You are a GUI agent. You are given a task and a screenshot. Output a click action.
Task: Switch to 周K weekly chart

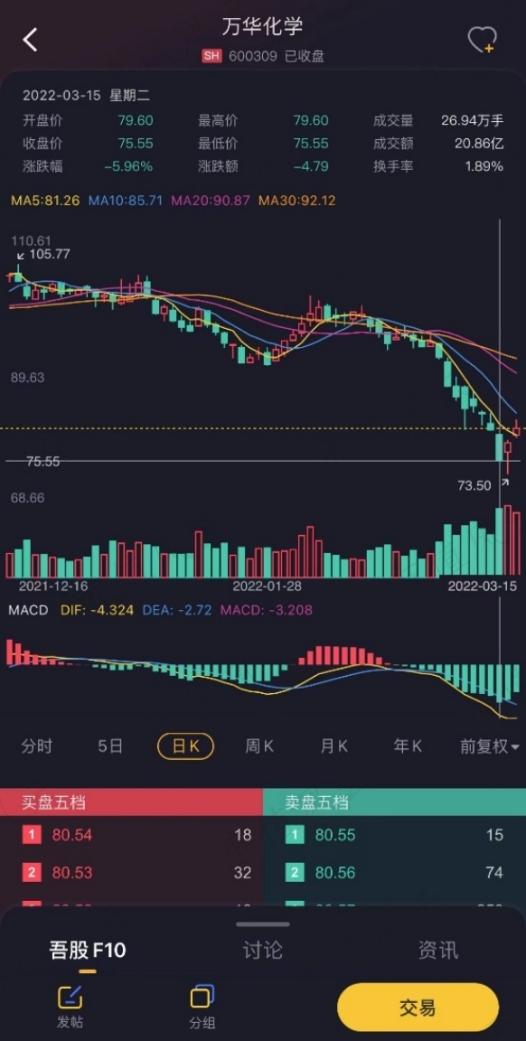tap(259, 746)
